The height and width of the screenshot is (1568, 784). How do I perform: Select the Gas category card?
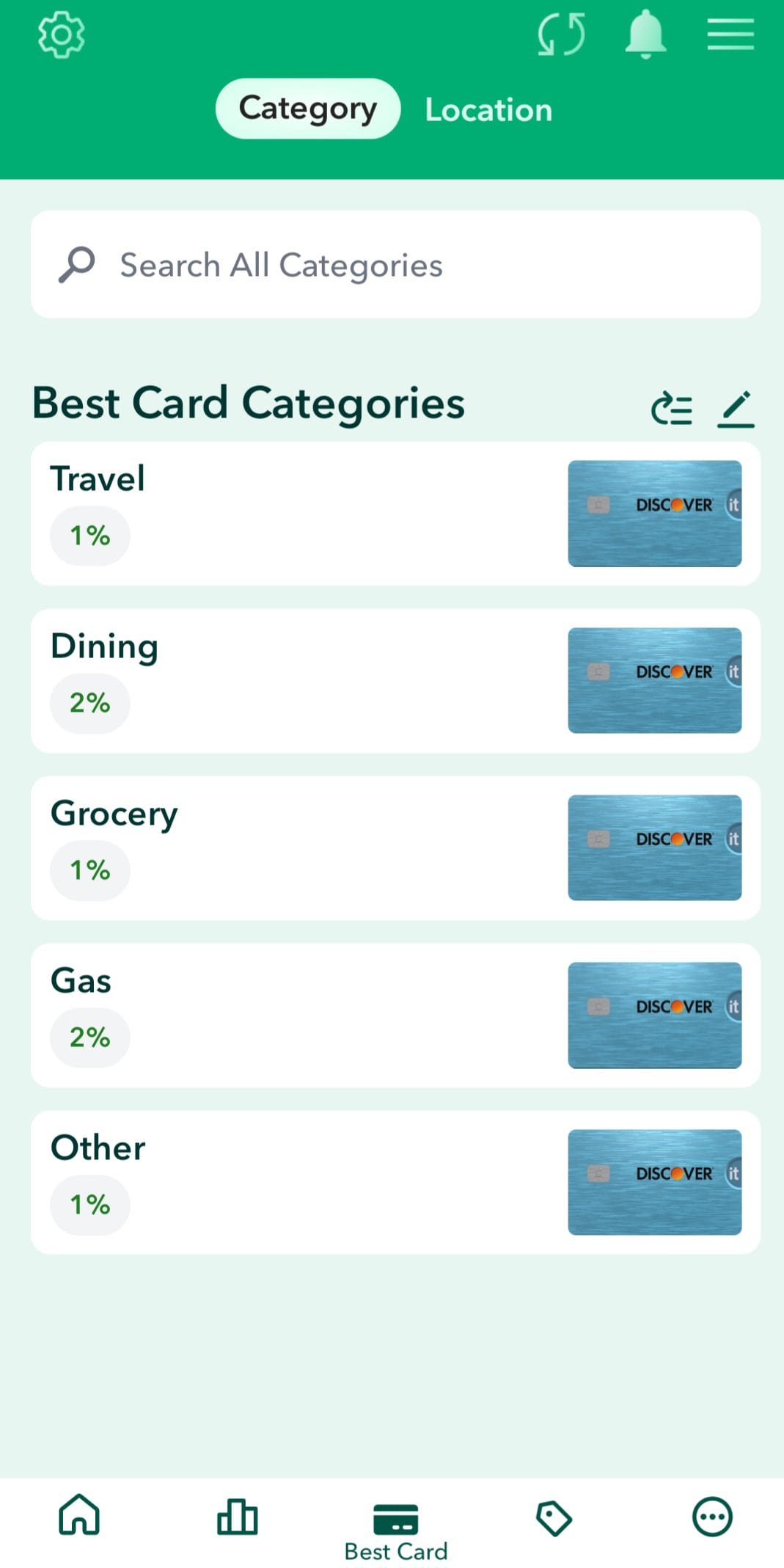pyautogui.click(x=395, y=1015)
